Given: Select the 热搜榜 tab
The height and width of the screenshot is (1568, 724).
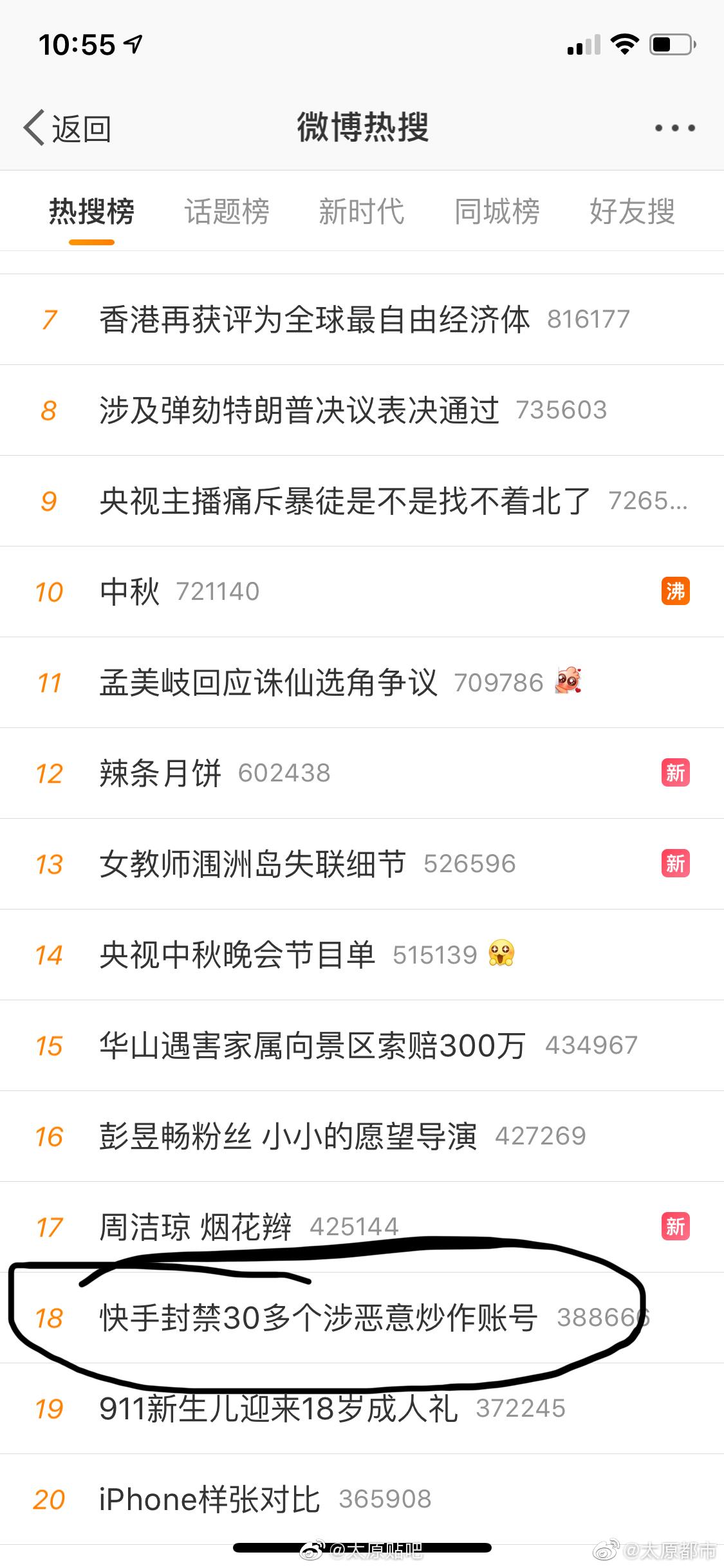Looking at the screenshot, I should pos(91,212).
